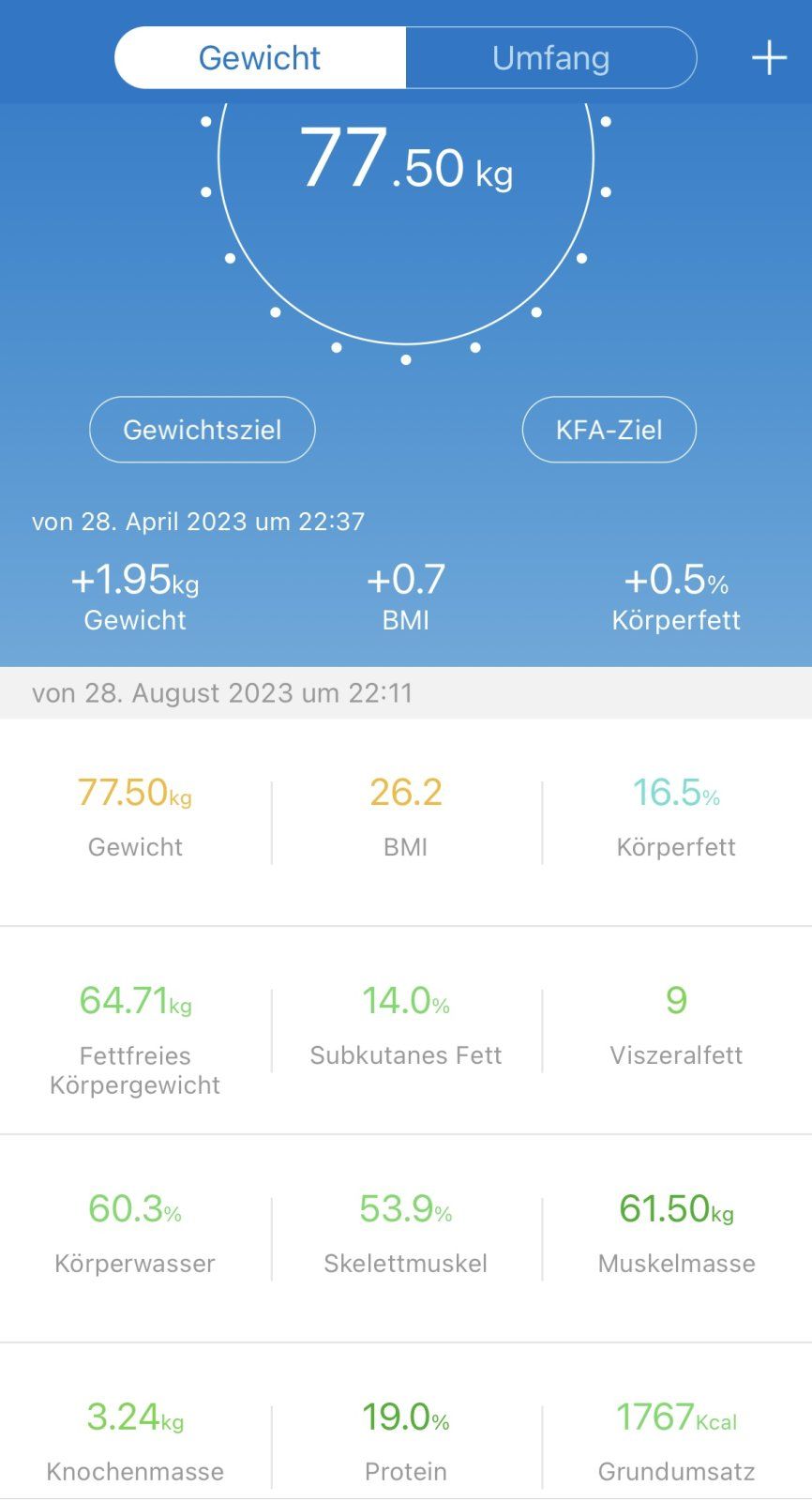Show Muskelmasse 61.50 kg details

click(676, 1233)
